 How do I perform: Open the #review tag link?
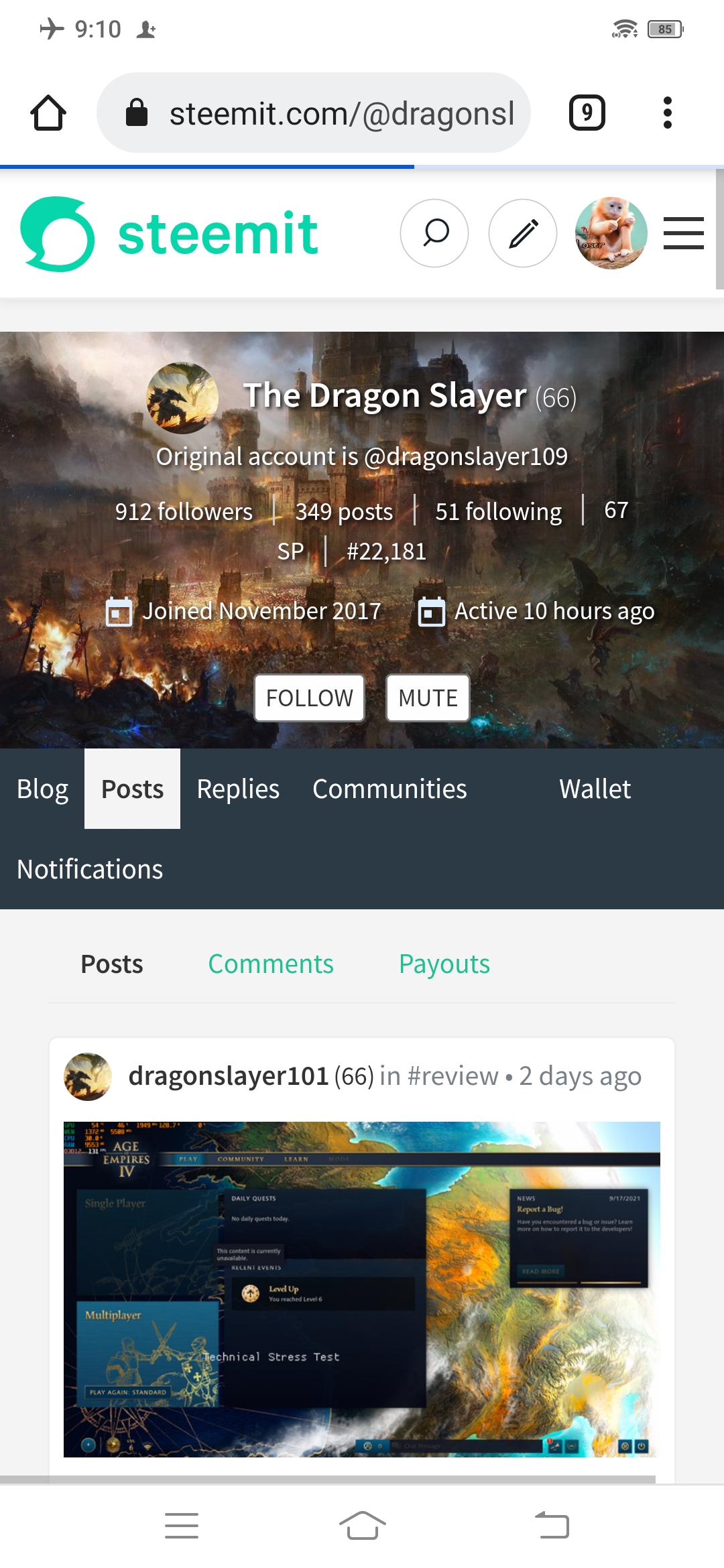point(452,1076)
